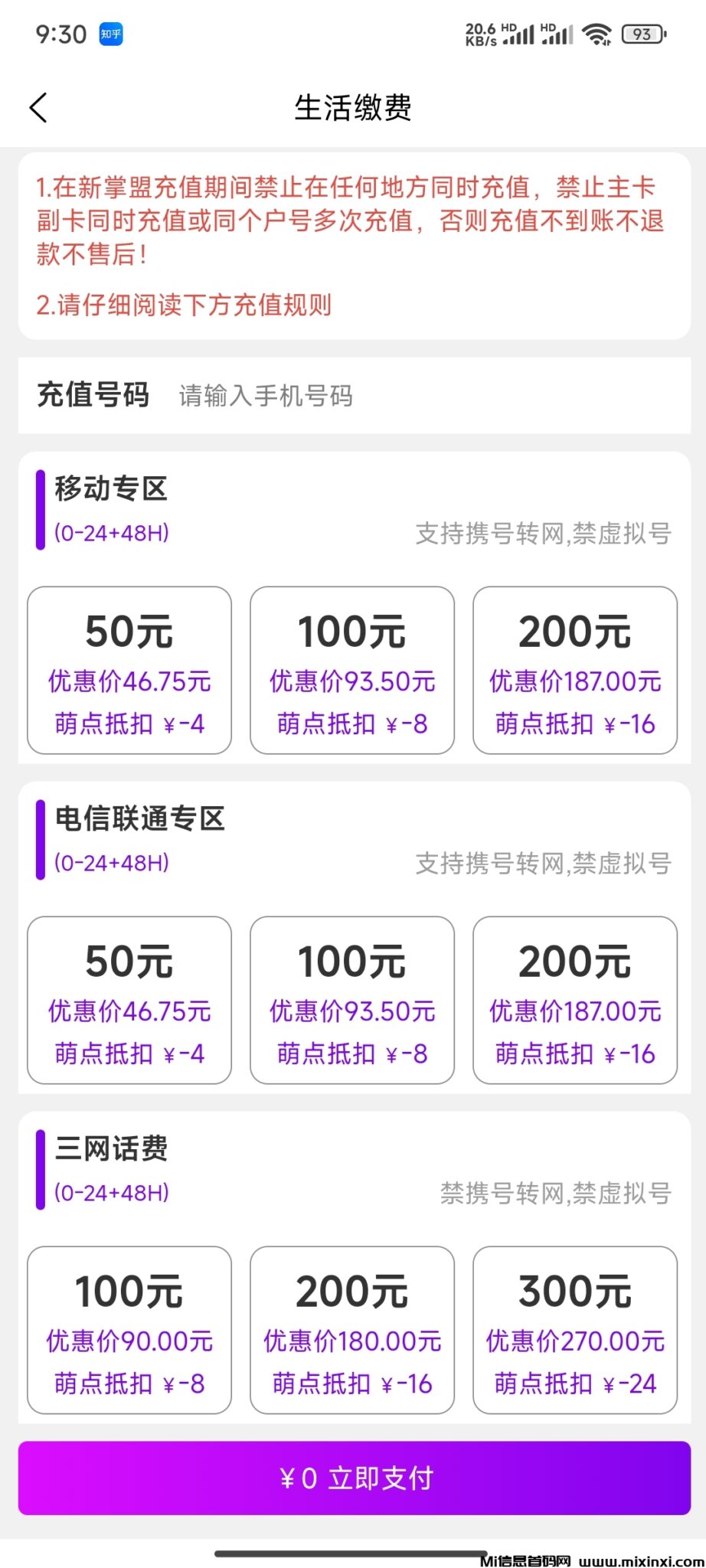
Task: Select the 100元 card in 移动专区
Action: [351, 671]
